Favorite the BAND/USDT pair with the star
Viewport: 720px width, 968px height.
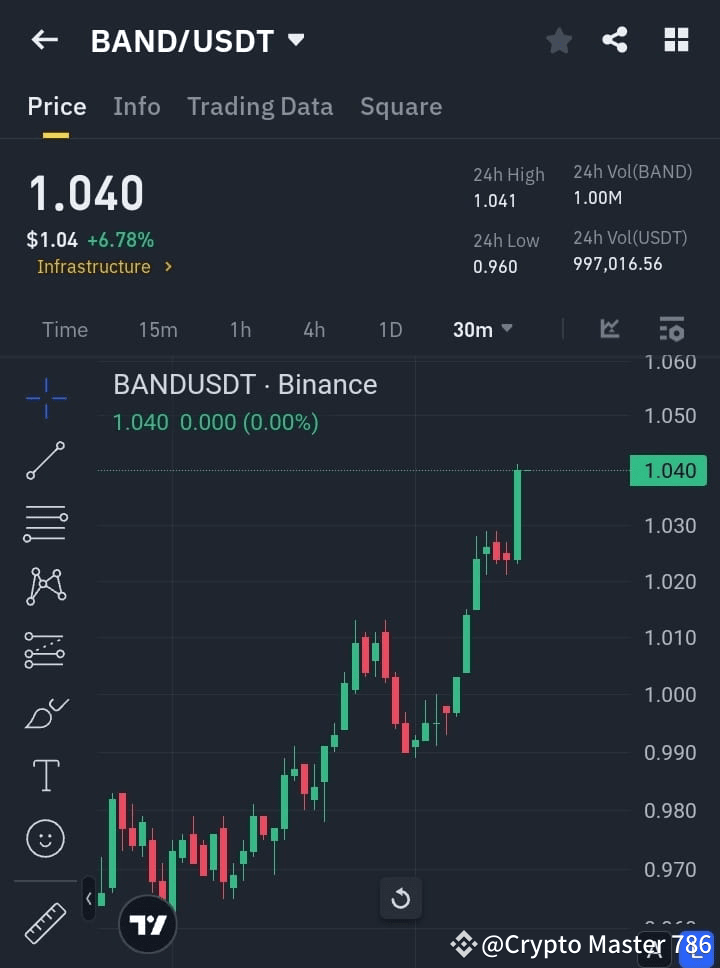(558, 40)
